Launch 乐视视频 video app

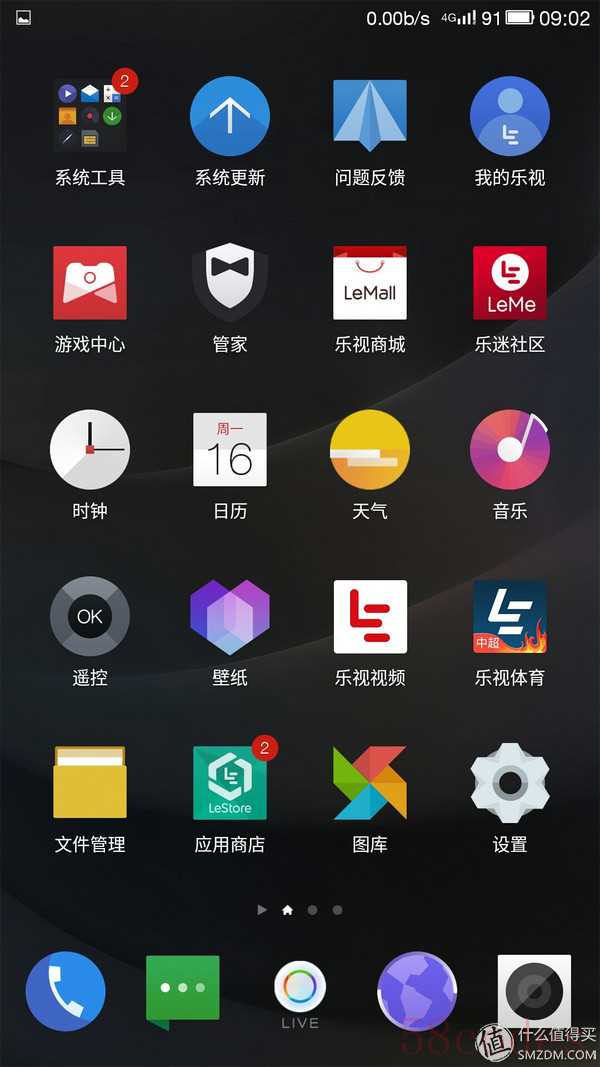tap(370, 617)
